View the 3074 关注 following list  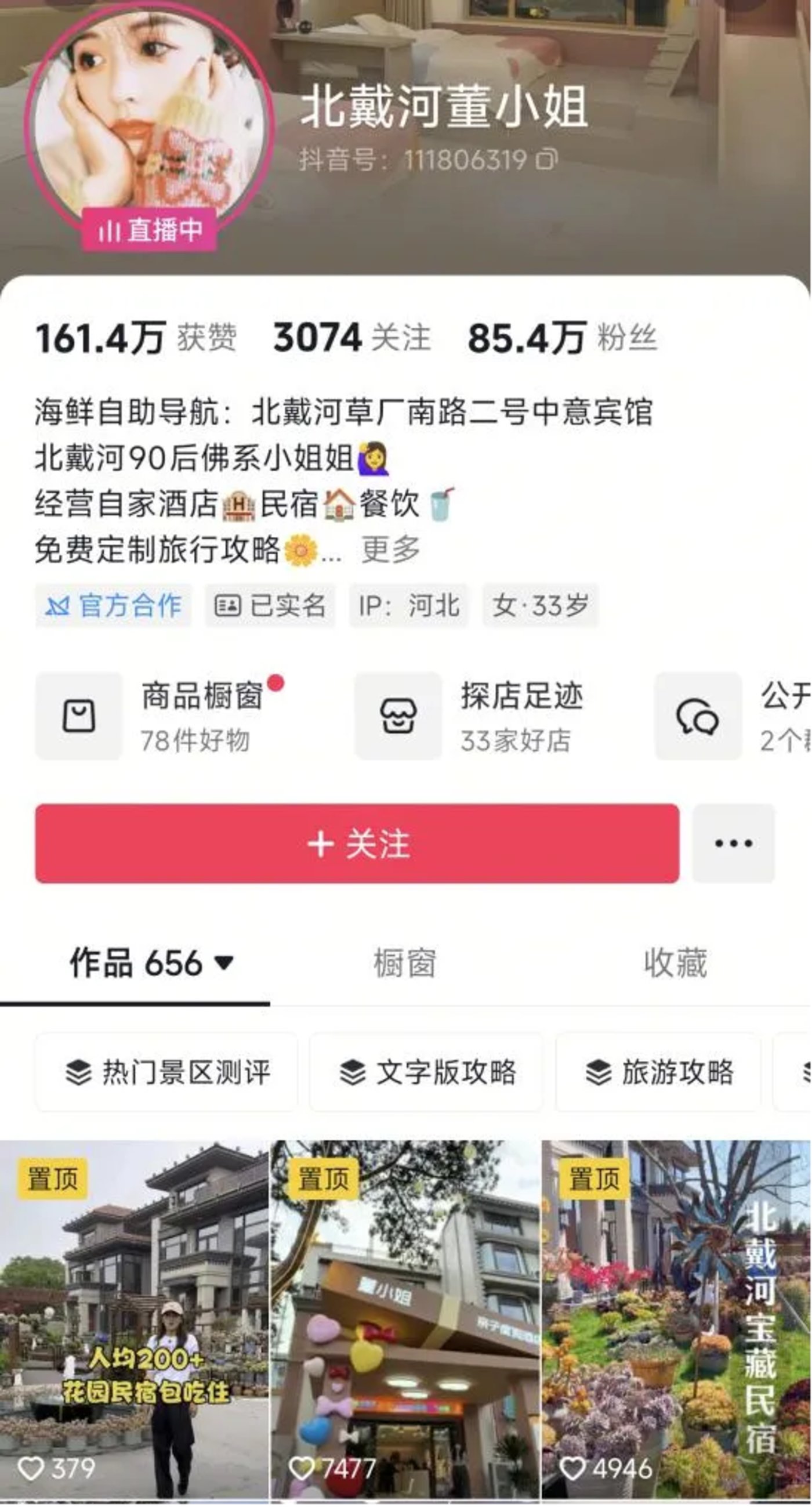point(352,338)
